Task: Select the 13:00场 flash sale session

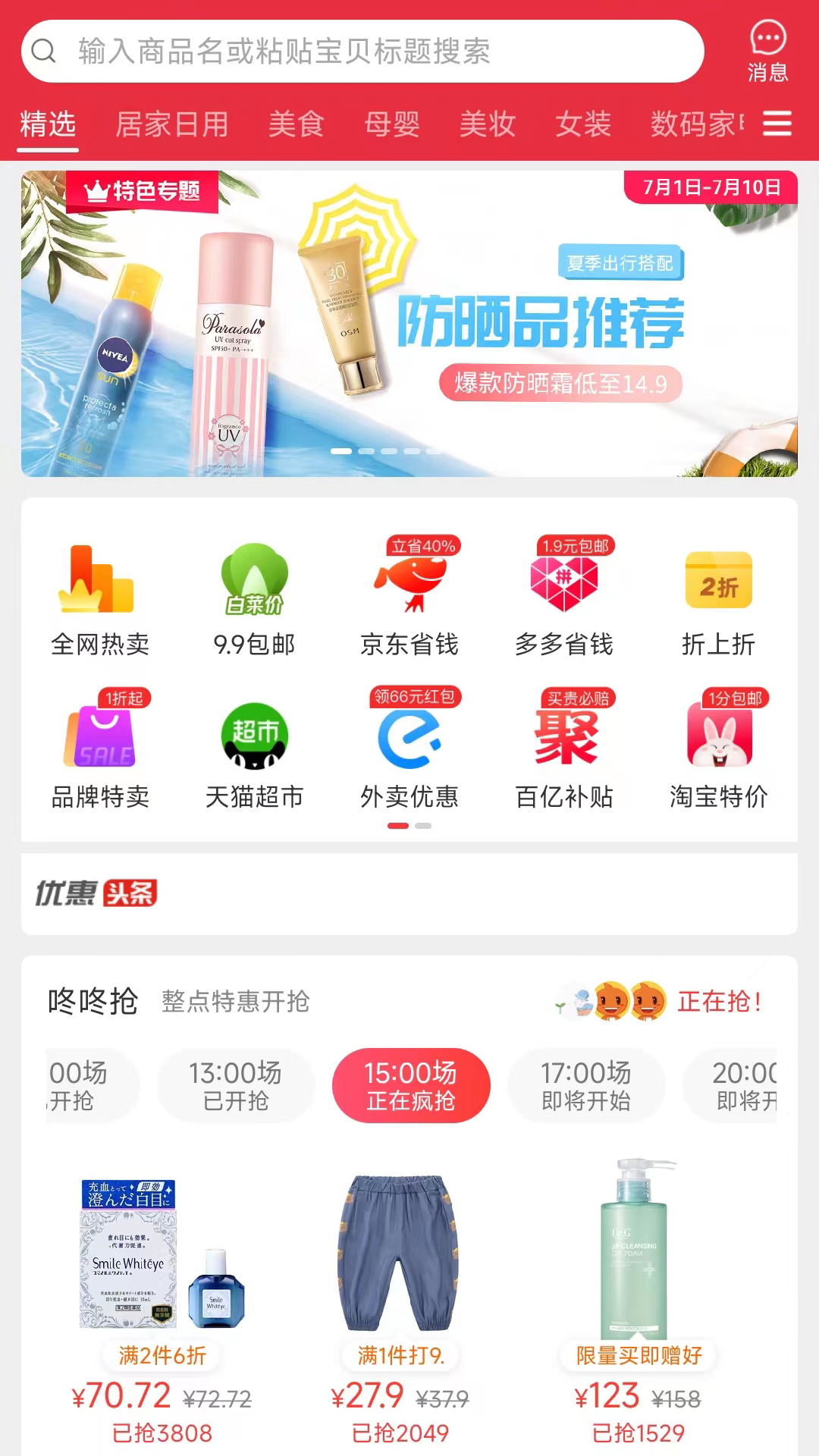Action: (x=235, y=1086)
